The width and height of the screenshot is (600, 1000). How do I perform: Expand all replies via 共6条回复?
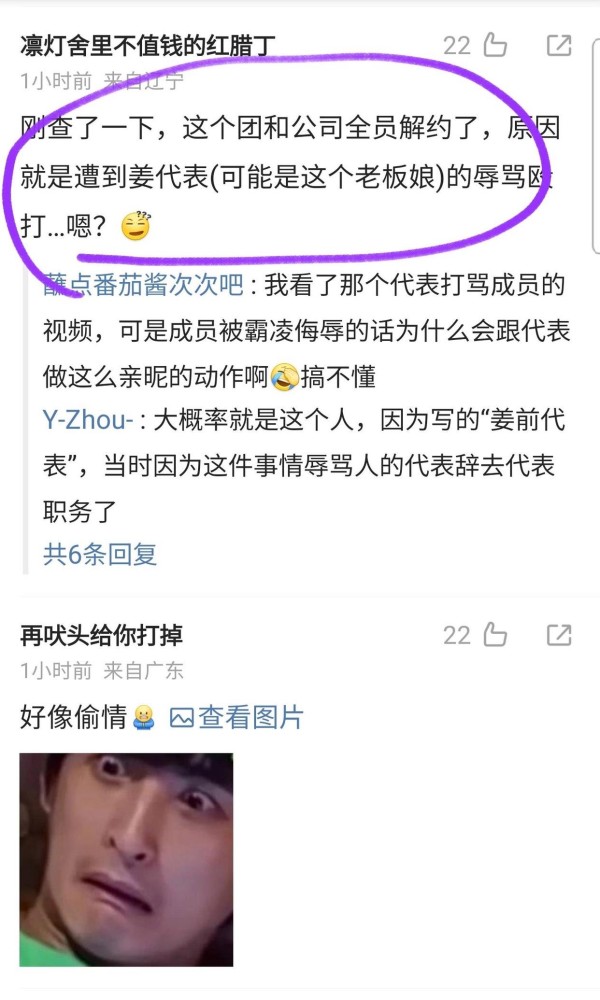point(100,554)
